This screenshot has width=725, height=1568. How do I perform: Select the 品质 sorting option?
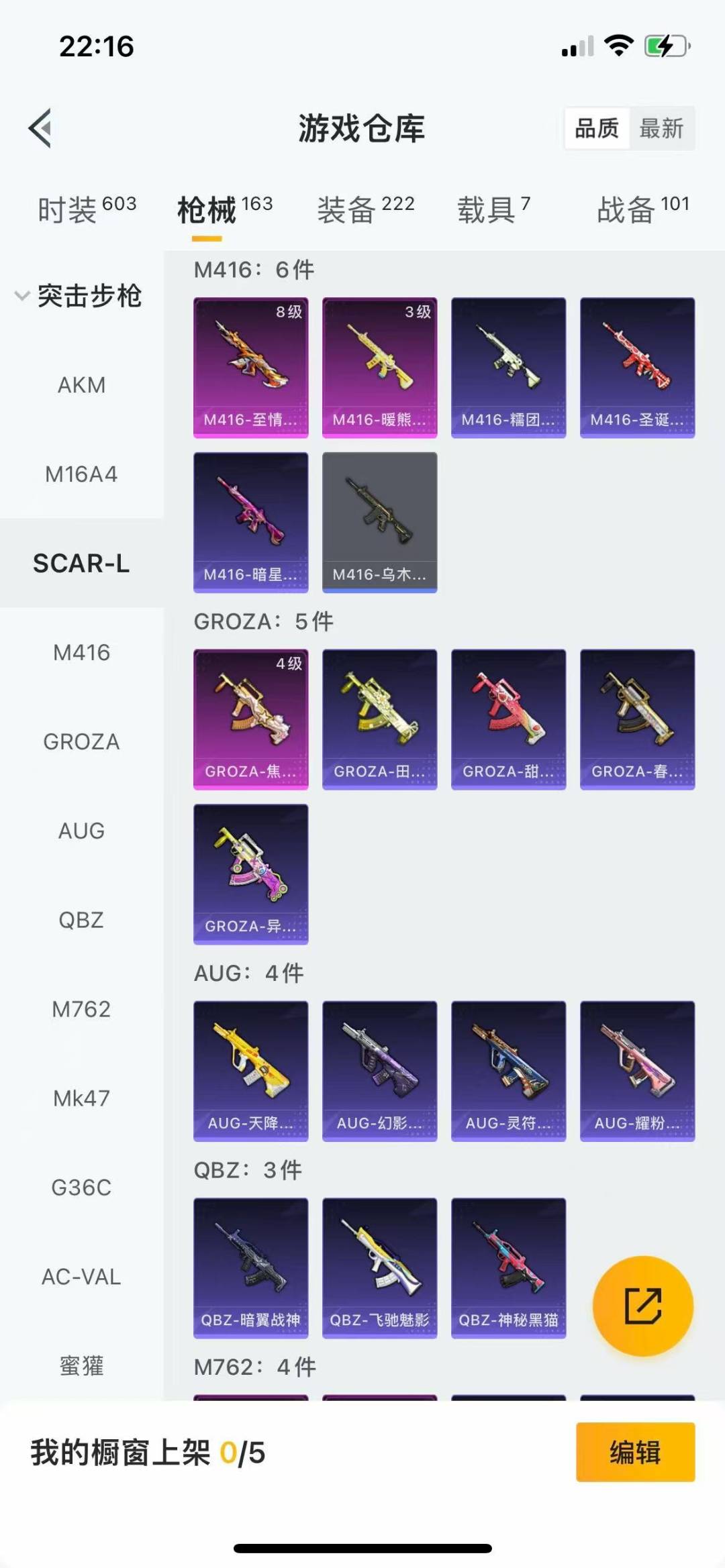597,128
